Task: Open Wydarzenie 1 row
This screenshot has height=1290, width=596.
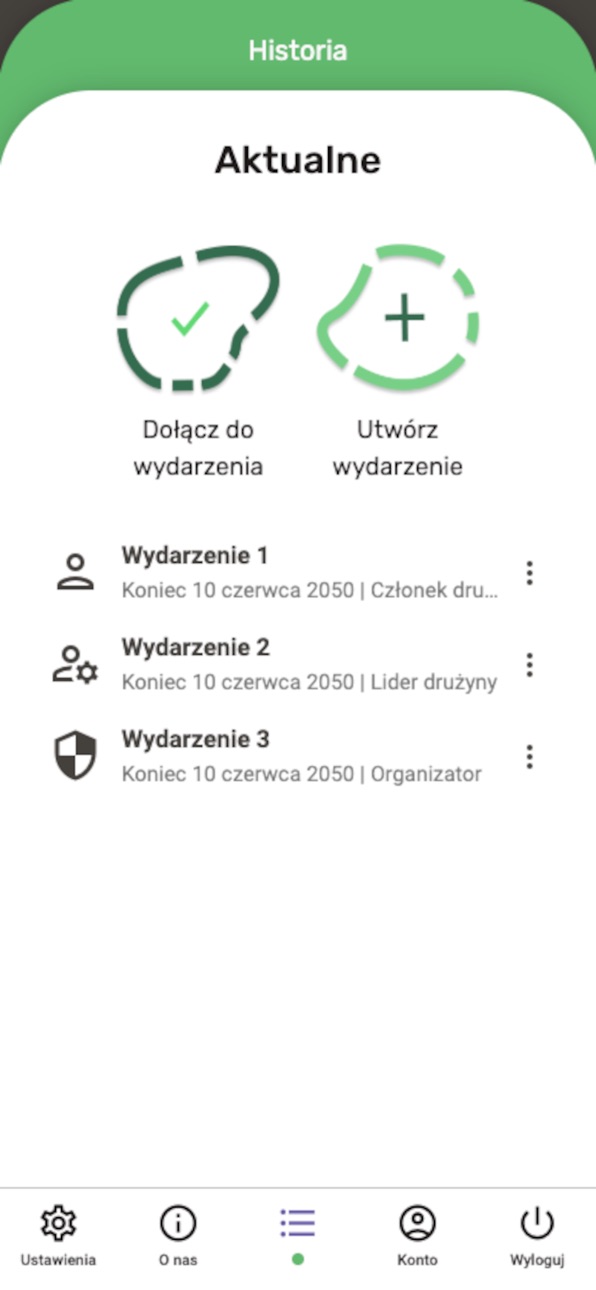Action: click(298, 573)
